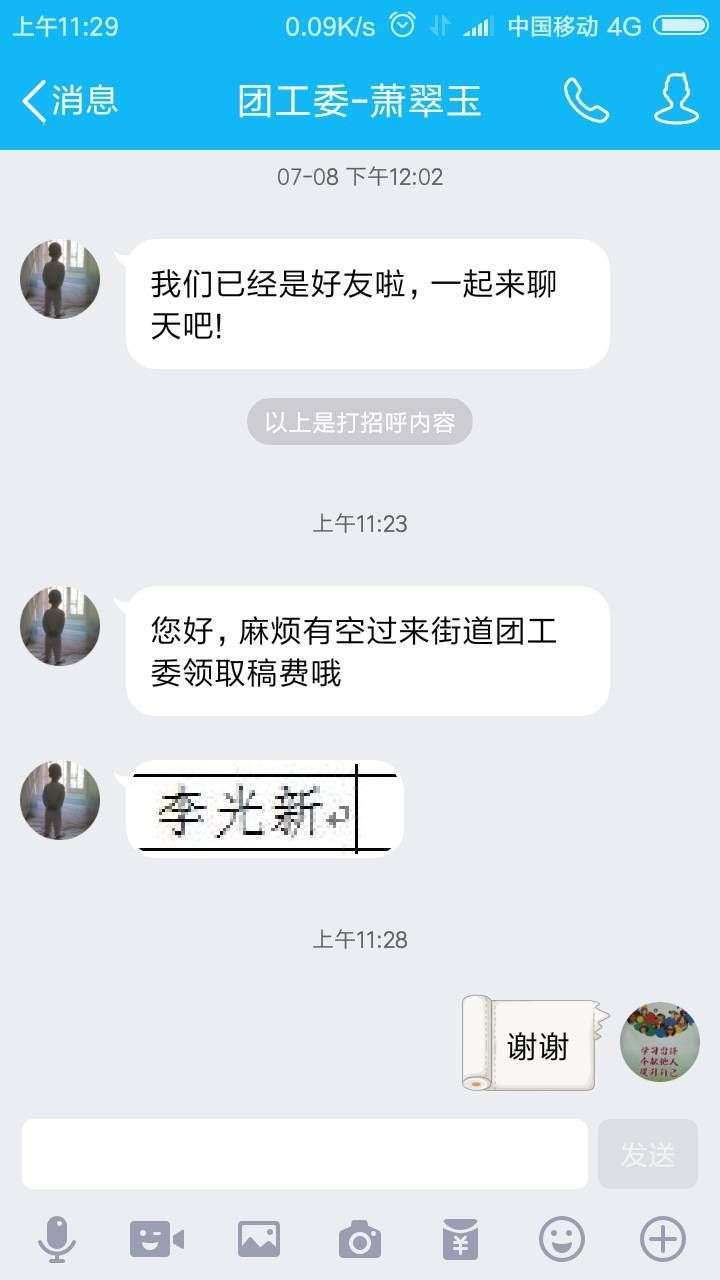Viewport: 720px width, 1280px height.
Task: Launch the camera to take a photo
Action: (x=360, y=1240)
